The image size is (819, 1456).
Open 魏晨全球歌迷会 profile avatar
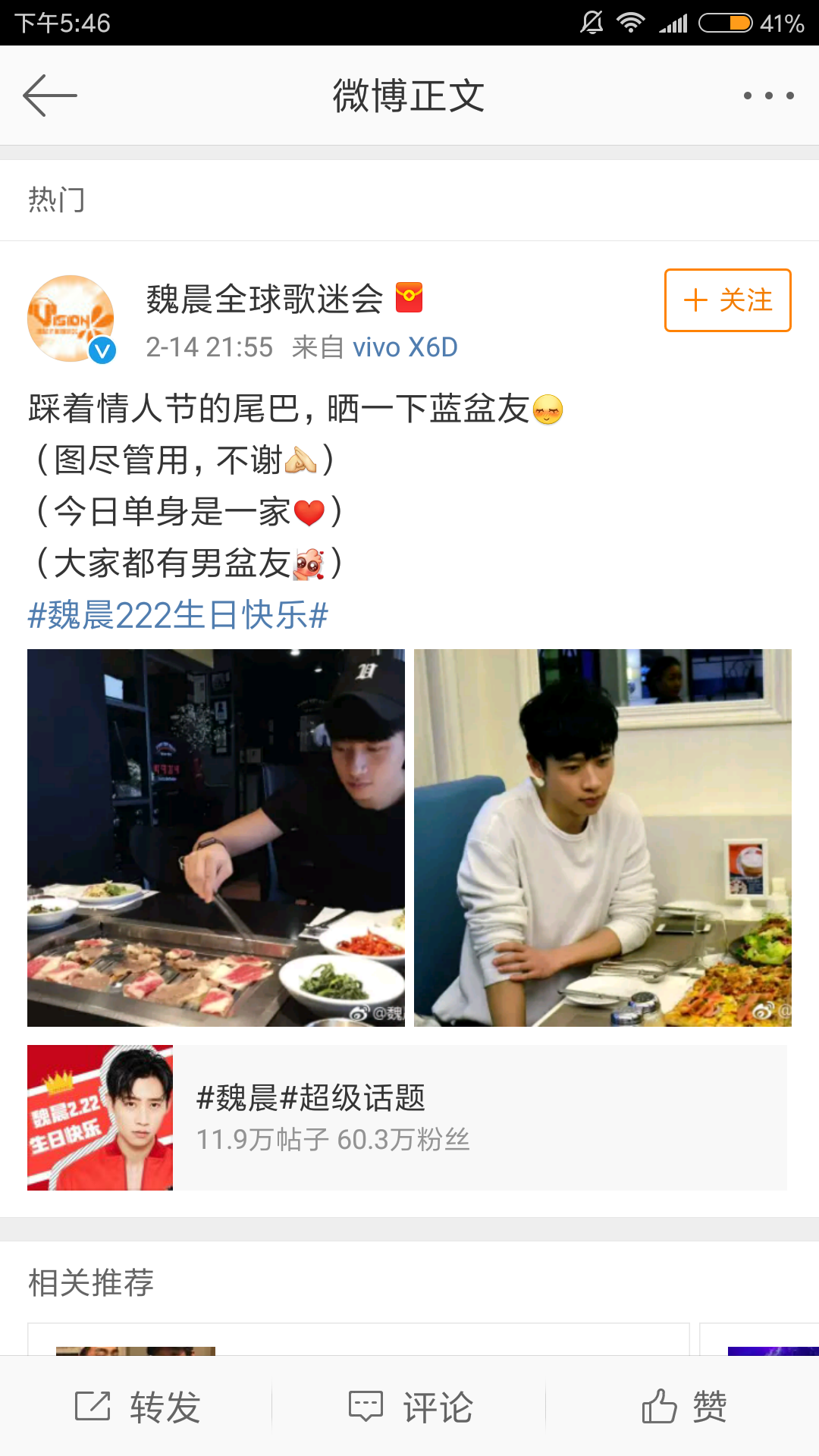[x=71, y=318]
